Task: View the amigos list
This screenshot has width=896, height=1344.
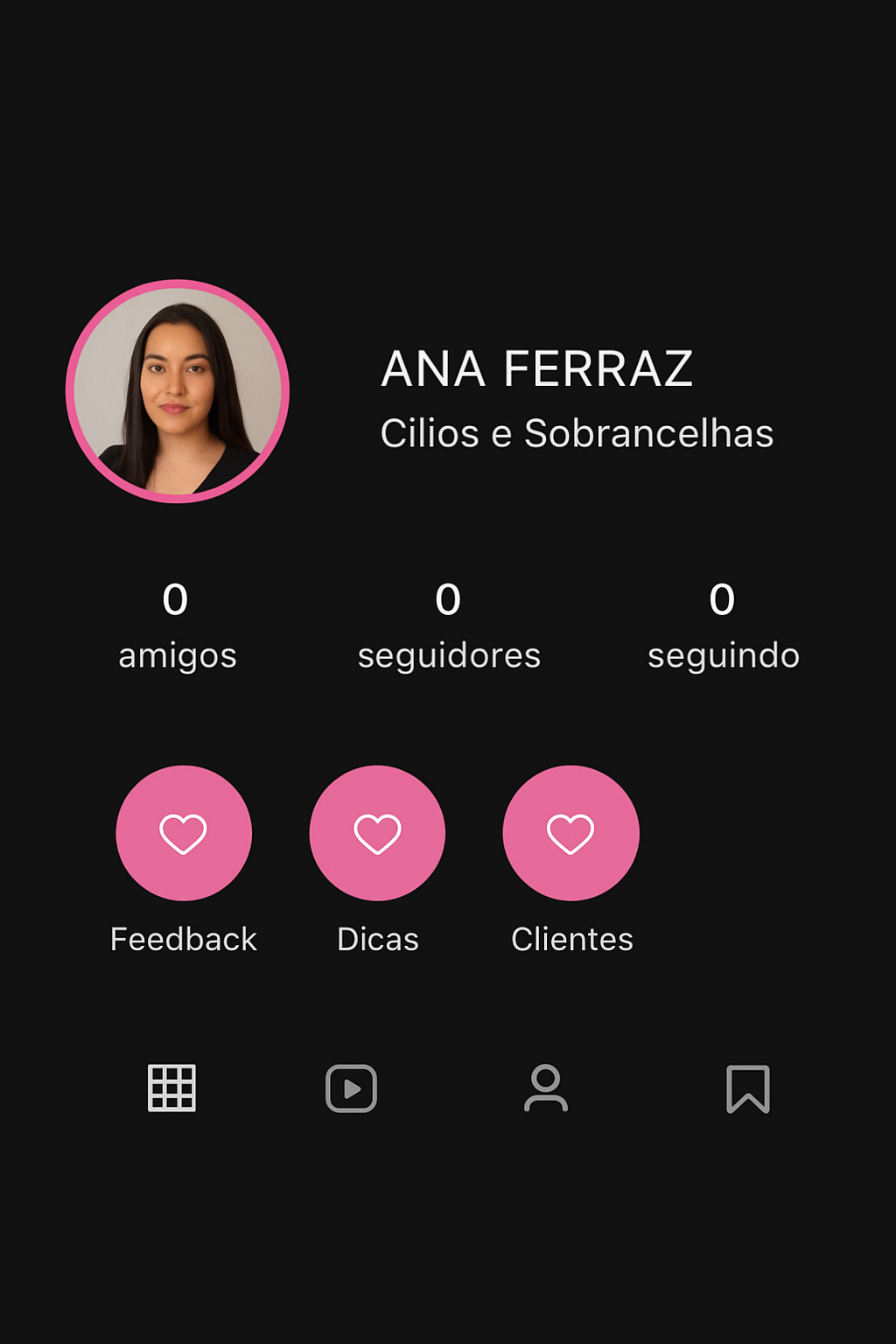Action: pos(177,626)
